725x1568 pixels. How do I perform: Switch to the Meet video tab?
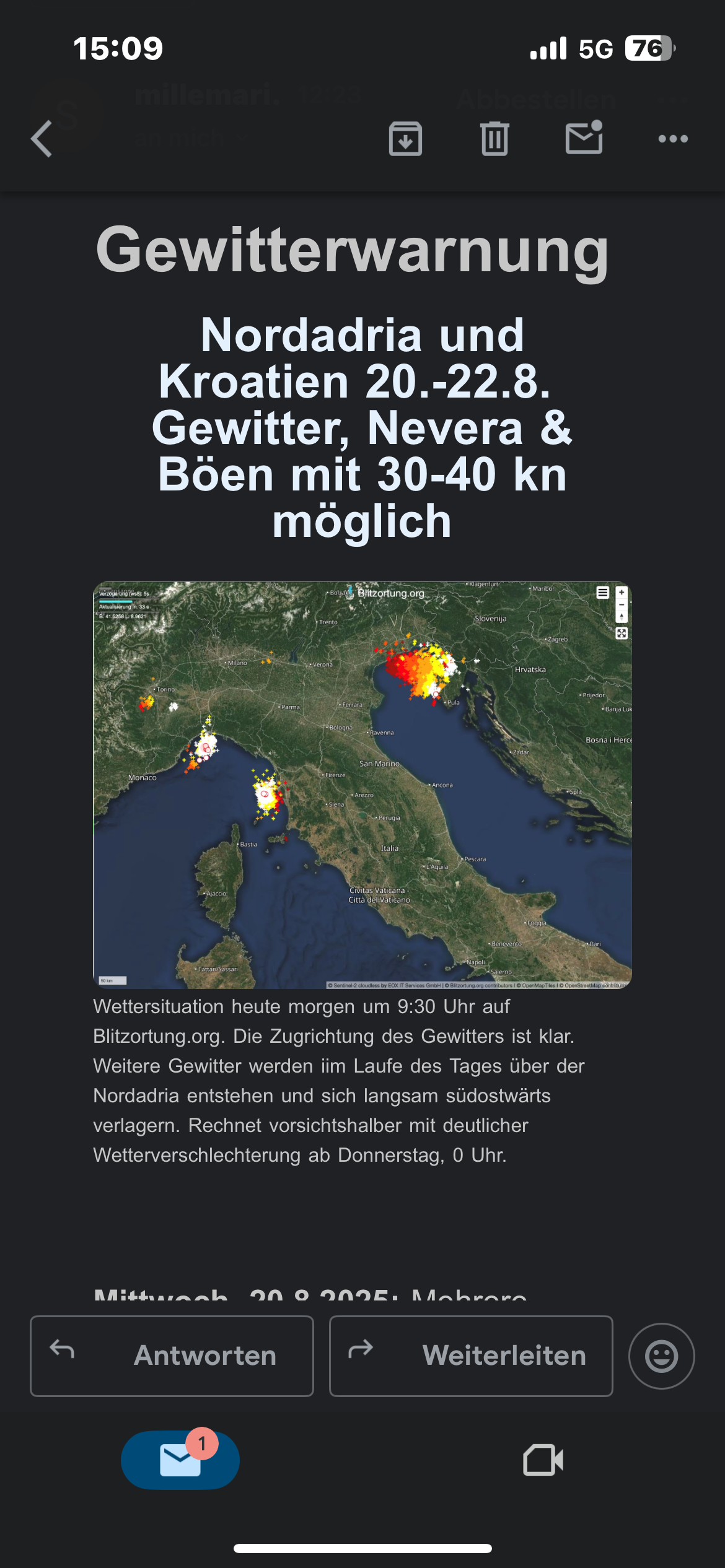point(543,1460)
